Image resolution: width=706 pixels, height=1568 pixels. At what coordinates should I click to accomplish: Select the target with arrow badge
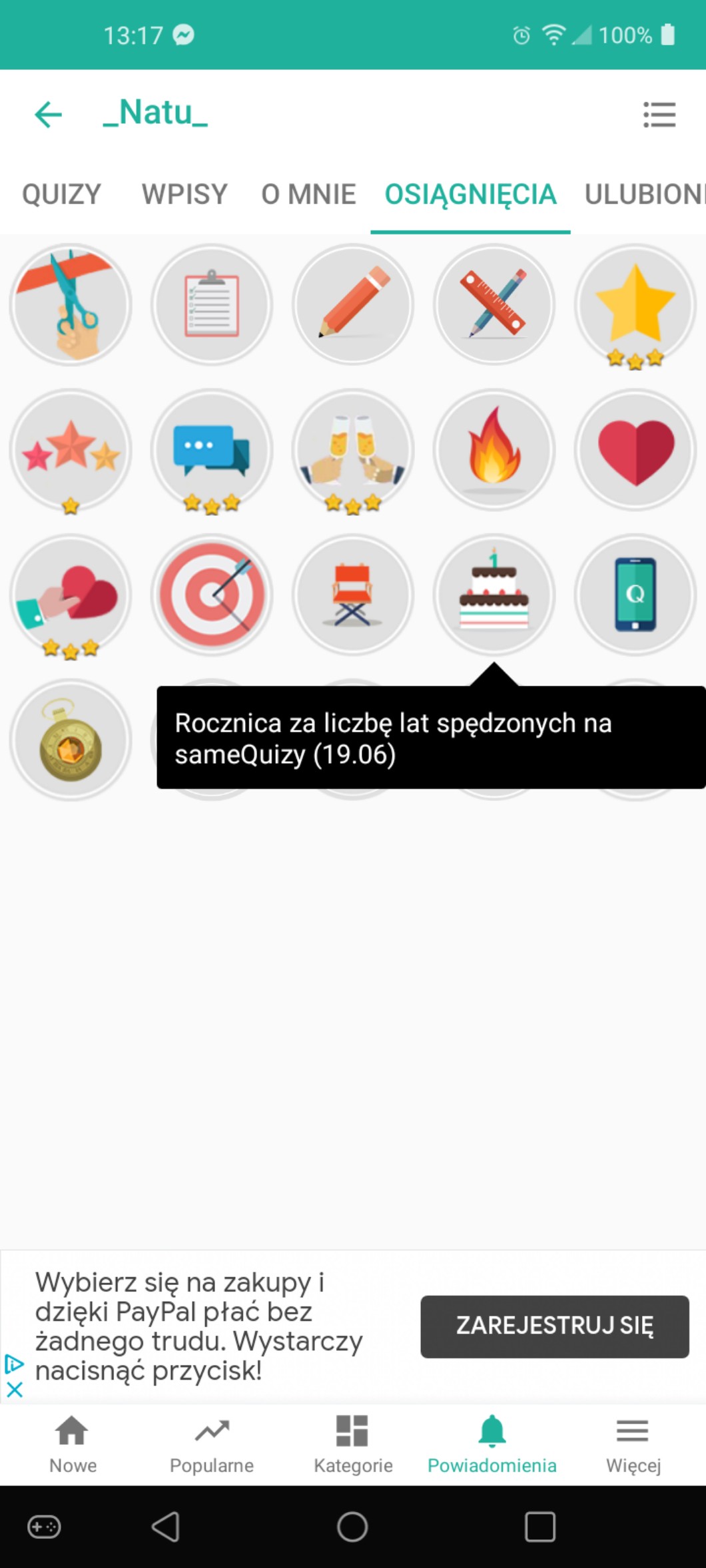coord(212,595)
